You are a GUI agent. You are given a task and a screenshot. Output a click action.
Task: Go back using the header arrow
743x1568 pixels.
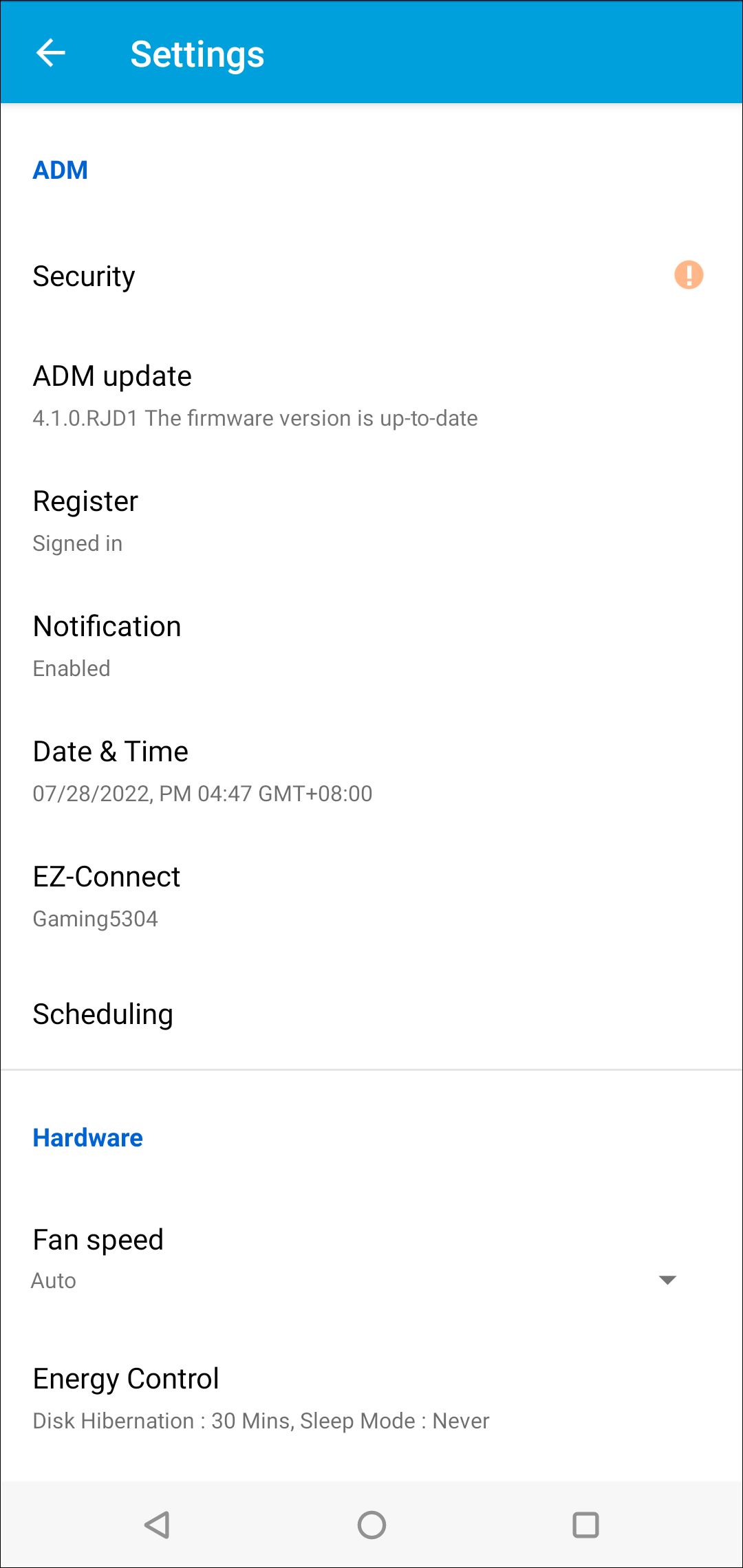(x=51, y=53)
